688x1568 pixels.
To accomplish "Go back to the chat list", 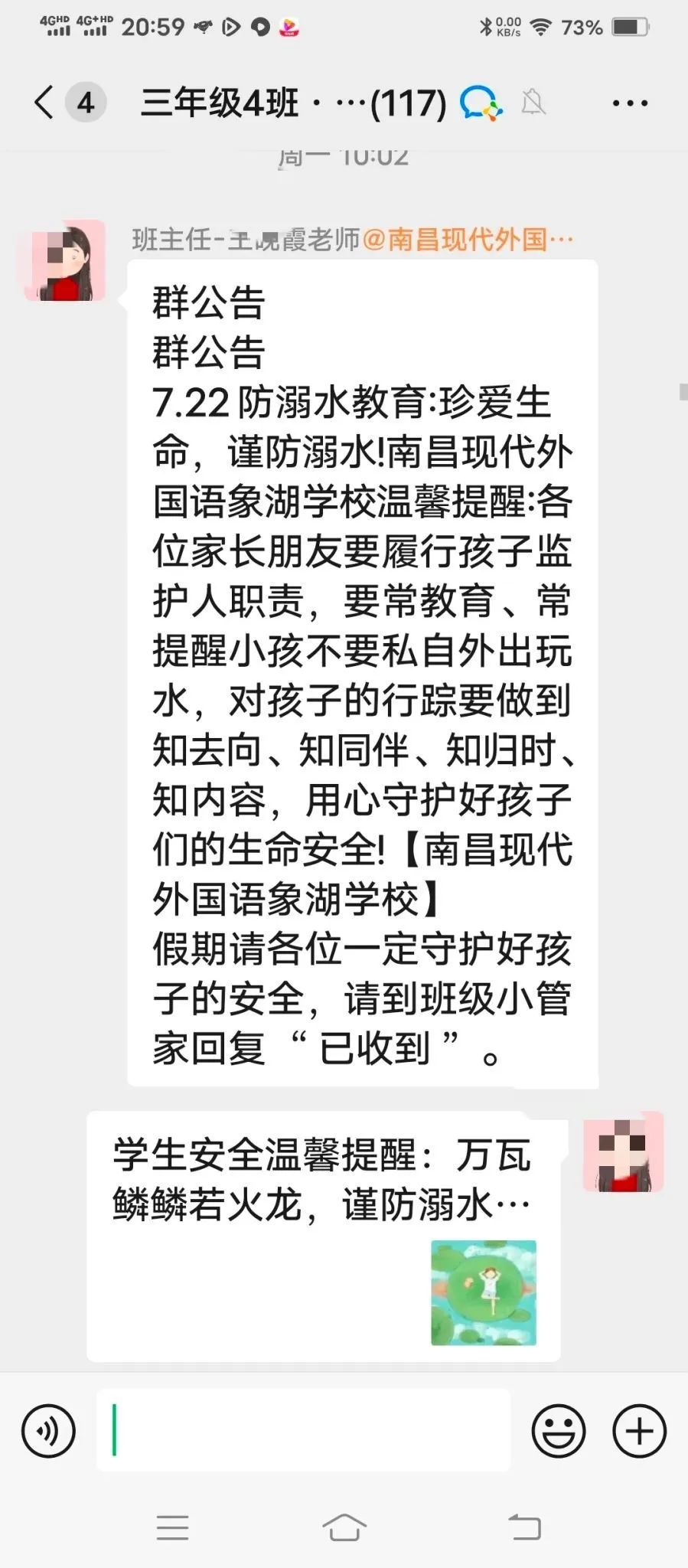I will point(46,102).
